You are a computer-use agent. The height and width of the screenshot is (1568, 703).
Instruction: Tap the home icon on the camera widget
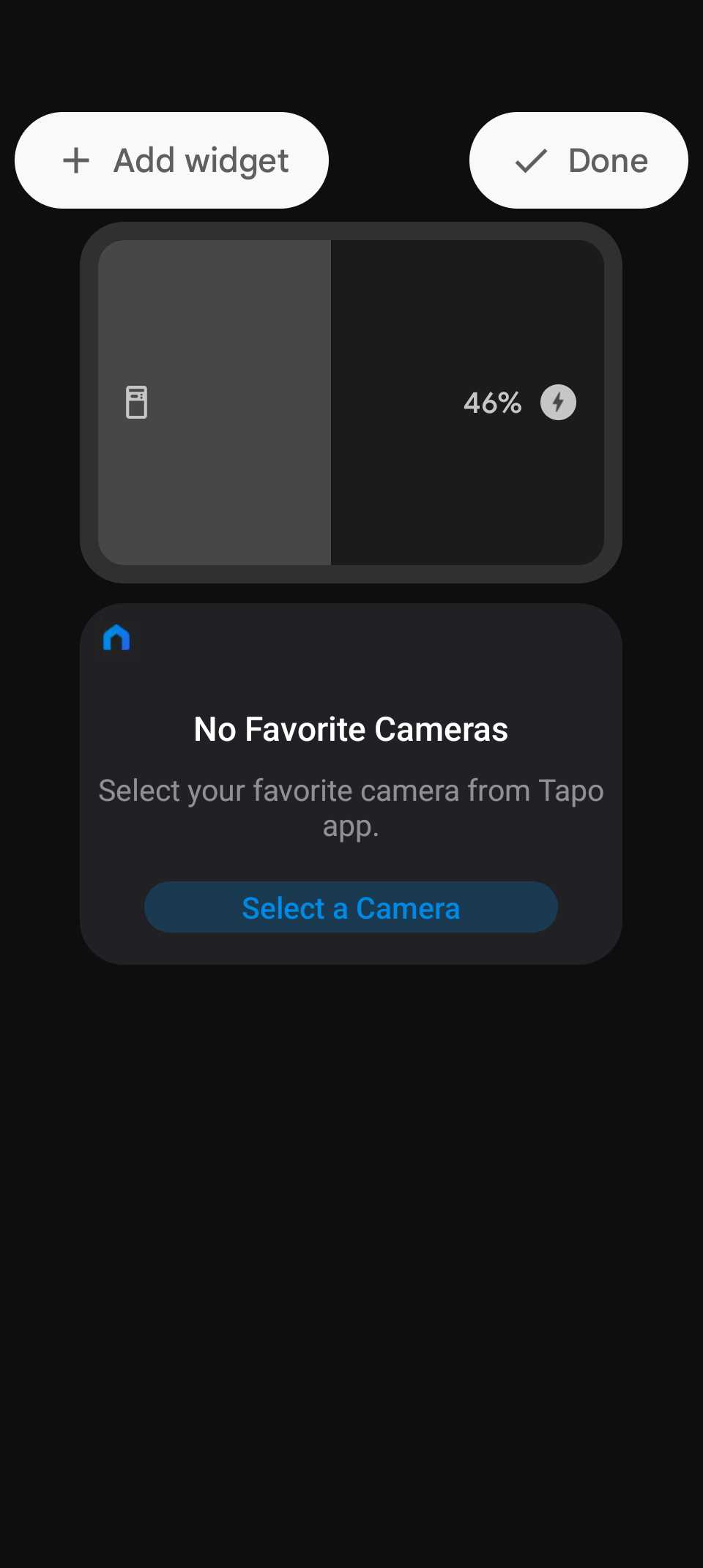tap(116, 638)
